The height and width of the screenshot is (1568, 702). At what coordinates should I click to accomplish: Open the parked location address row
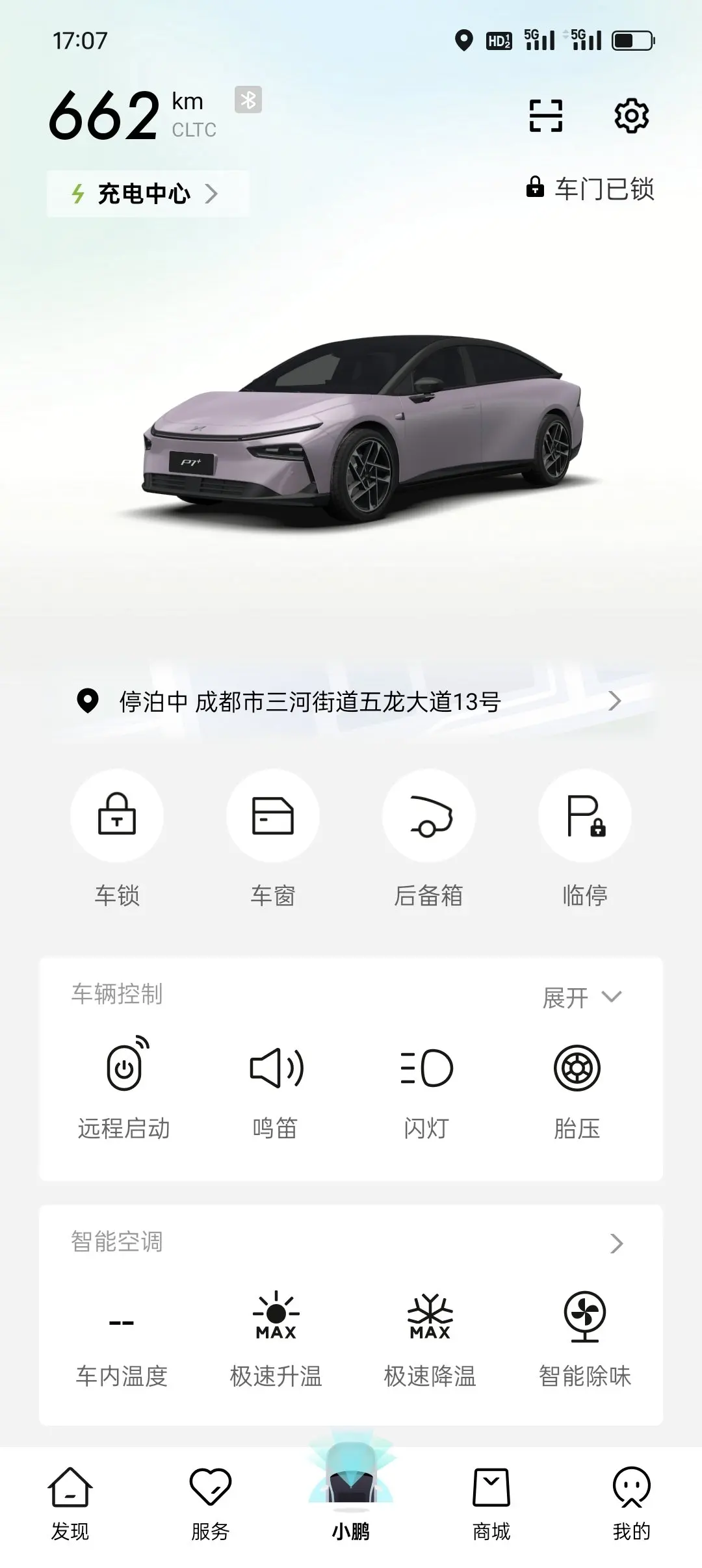pos(351,701)
